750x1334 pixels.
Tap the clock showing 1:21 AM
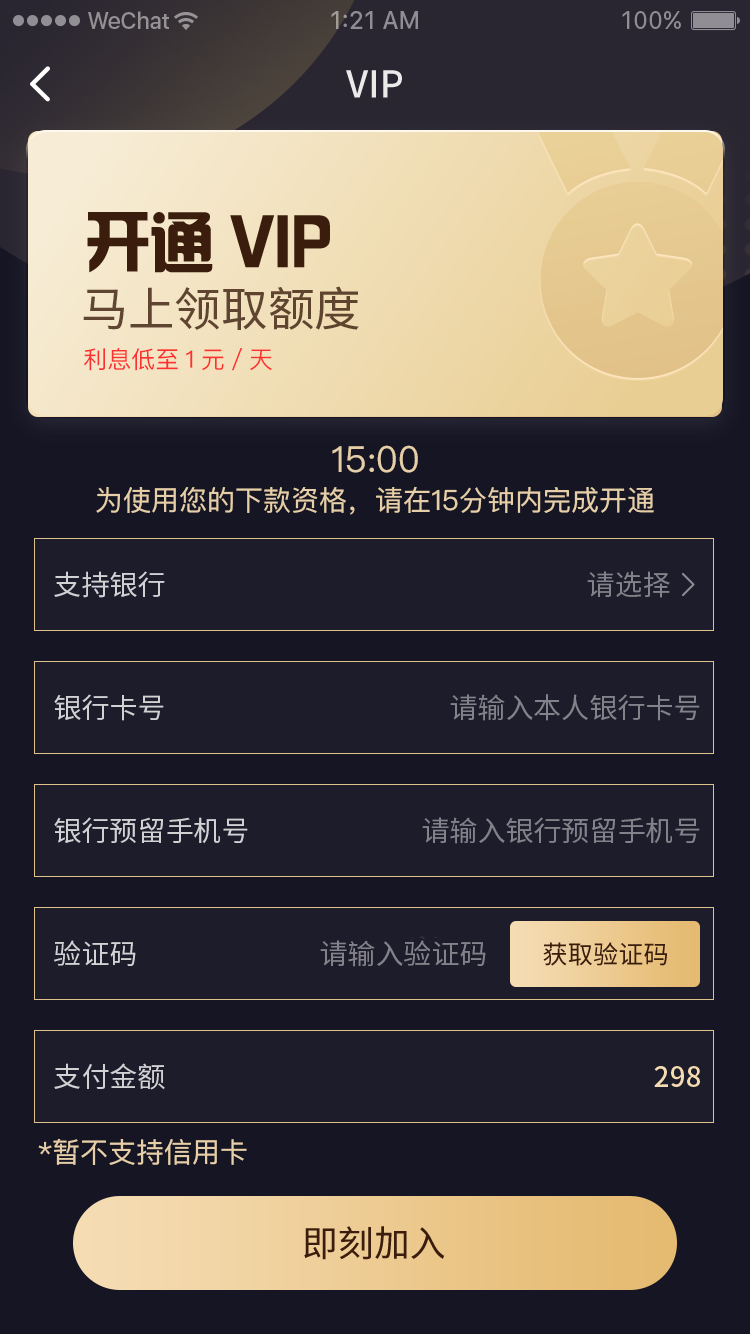[x=374, y=19]
